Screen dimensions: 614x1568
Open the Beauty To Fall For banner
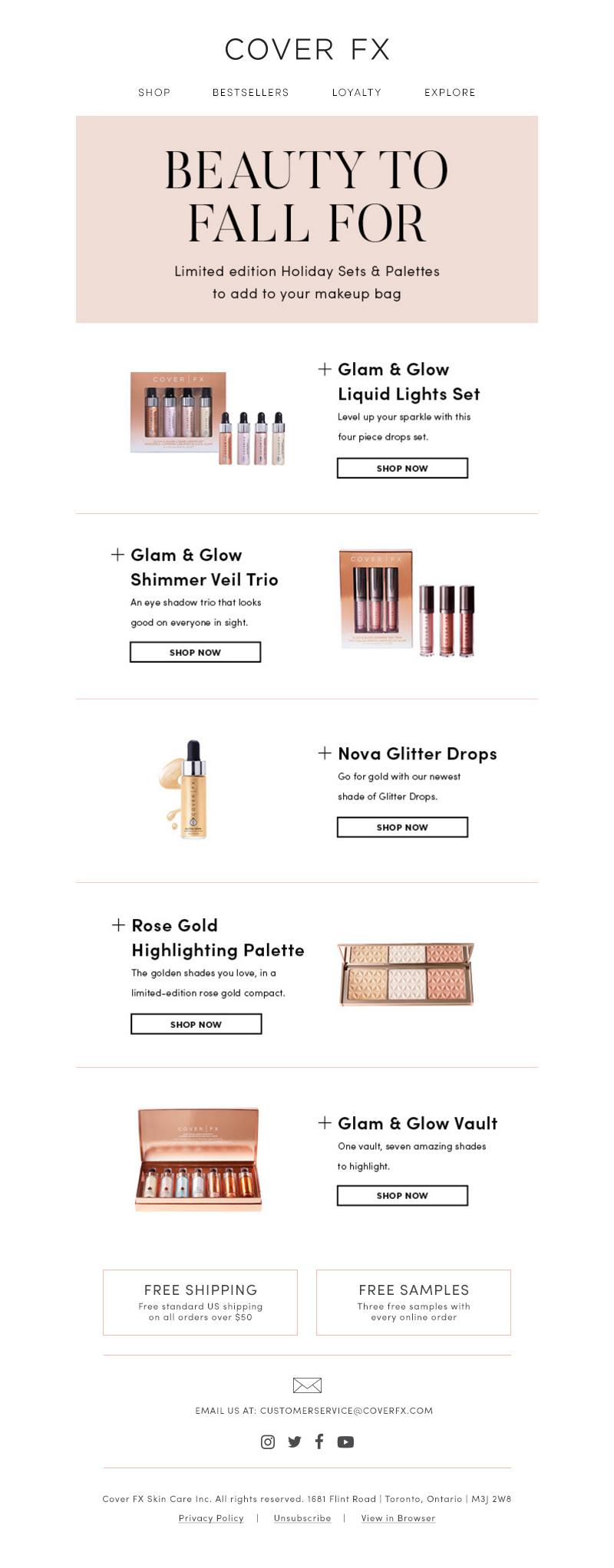307,219
